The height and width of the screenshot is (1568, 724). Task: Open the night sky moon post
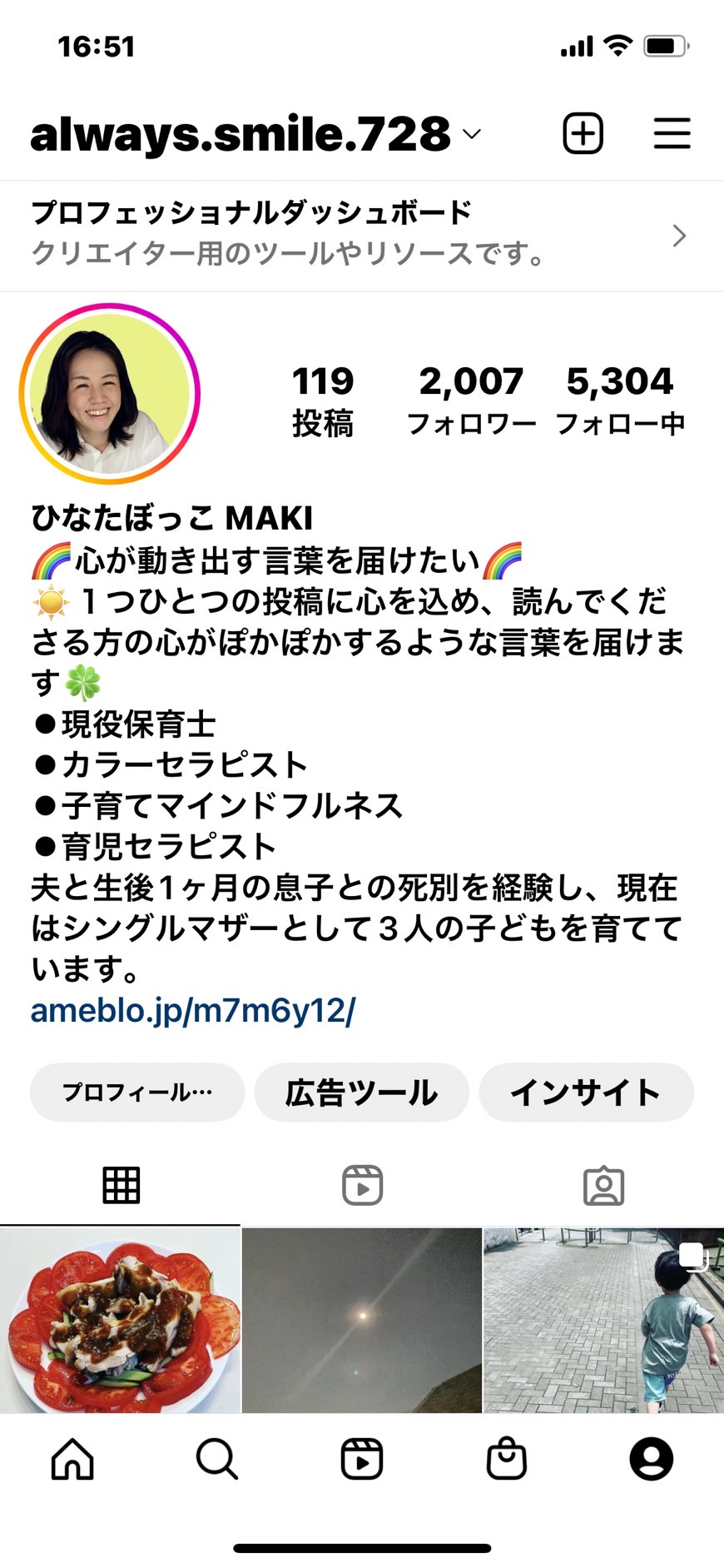pyautogui.click(x=362, y=1320)
